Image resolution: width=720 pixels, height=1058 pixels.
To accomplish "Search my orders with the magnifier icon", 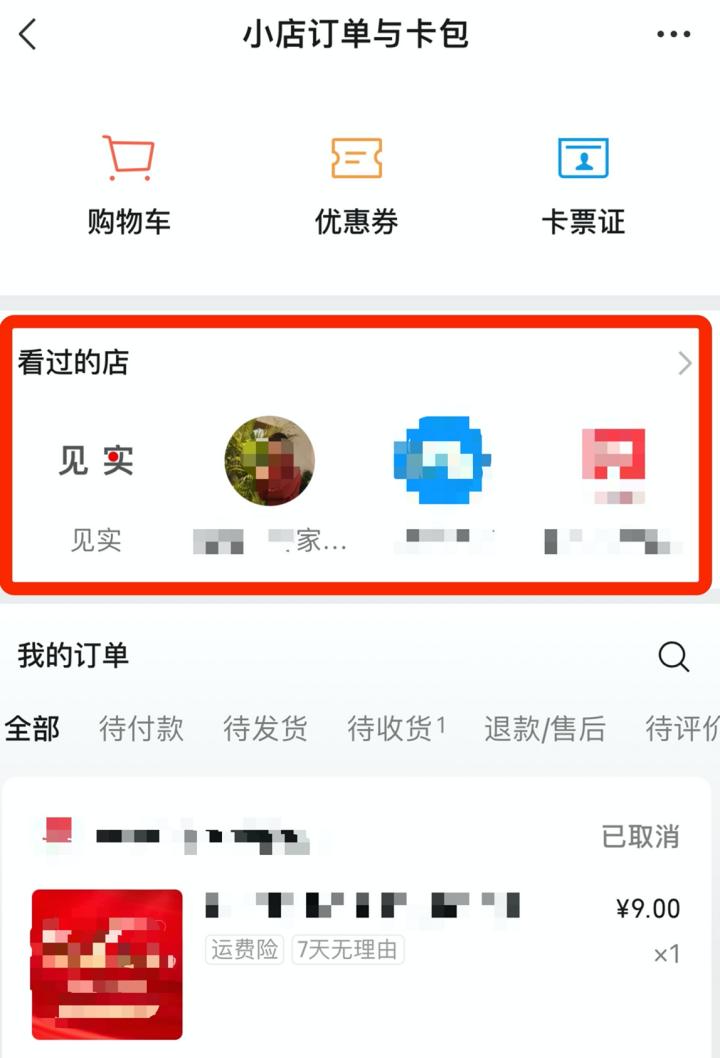I will click(673, 657).
